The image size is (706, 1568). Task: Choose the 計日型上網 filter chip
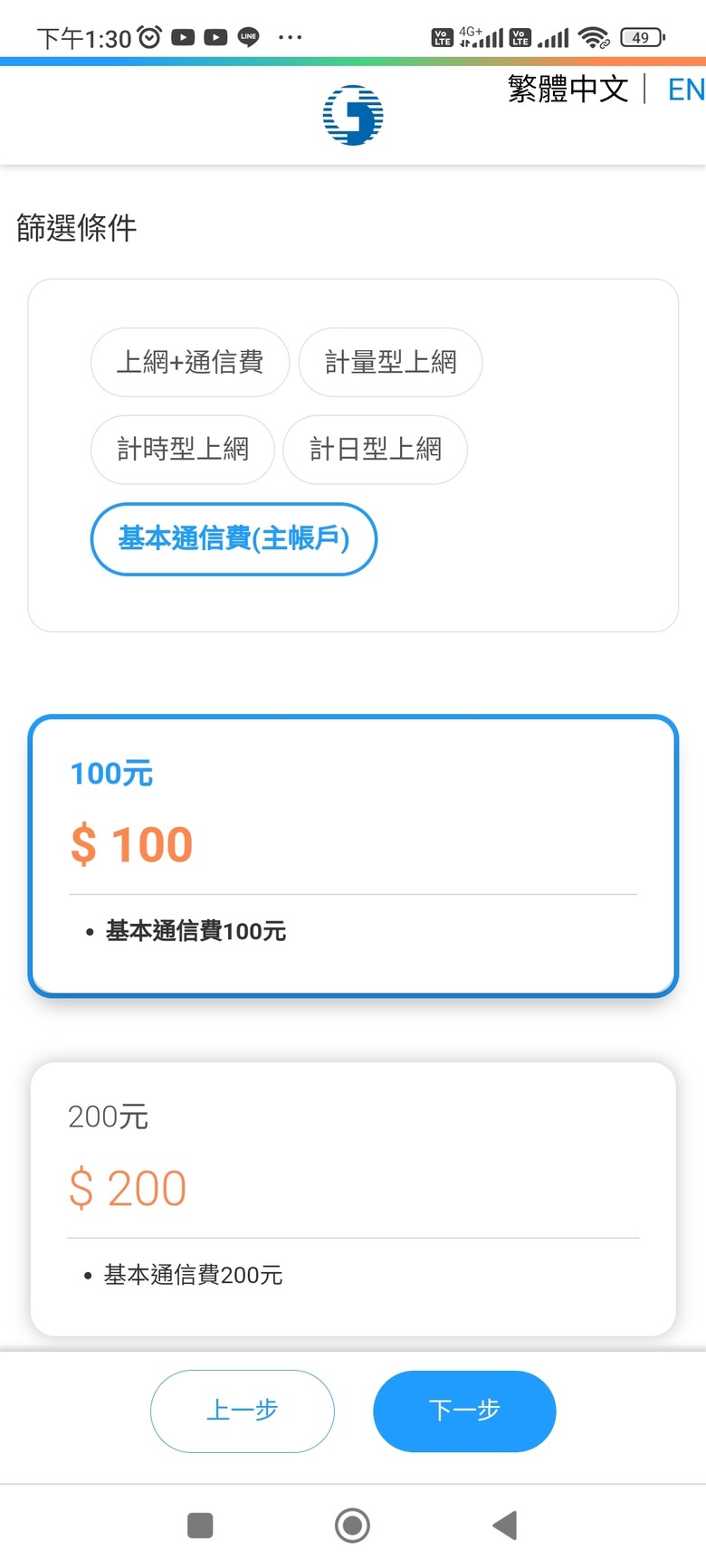pos(375,449)
